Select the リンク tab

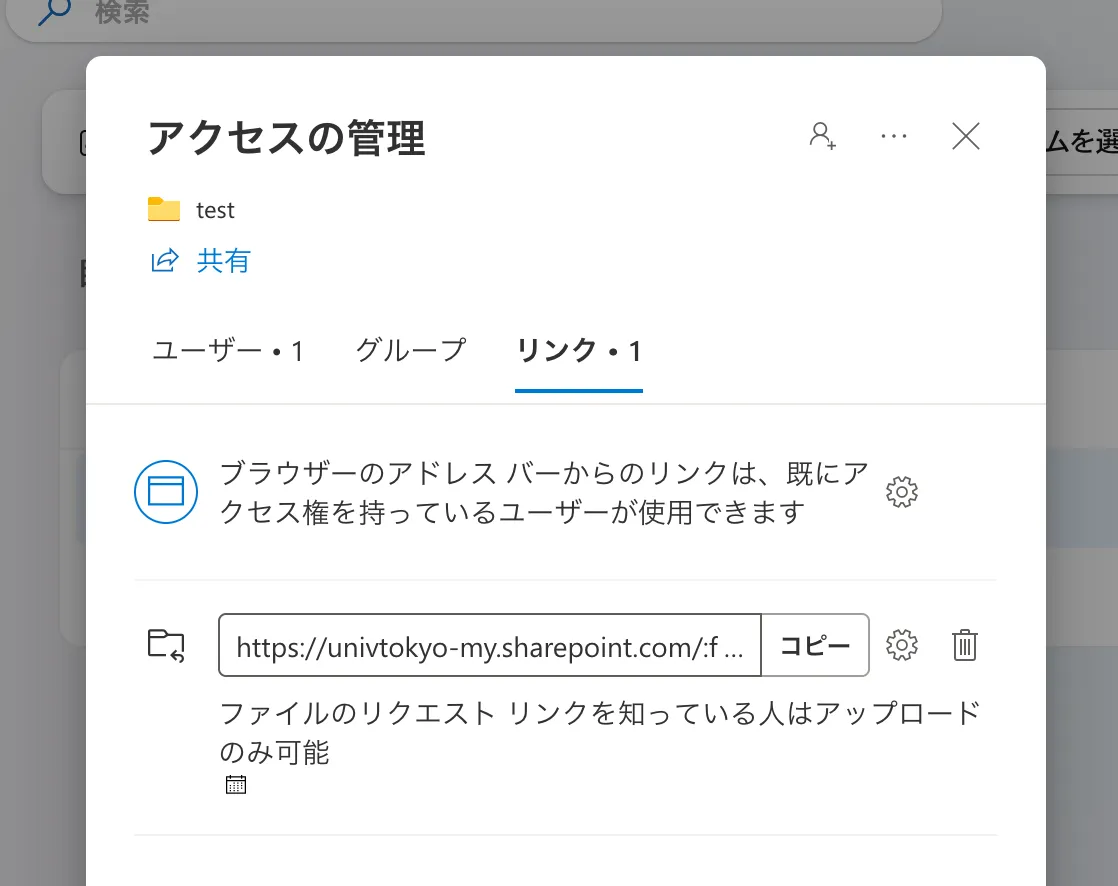(x=578, y=351)
